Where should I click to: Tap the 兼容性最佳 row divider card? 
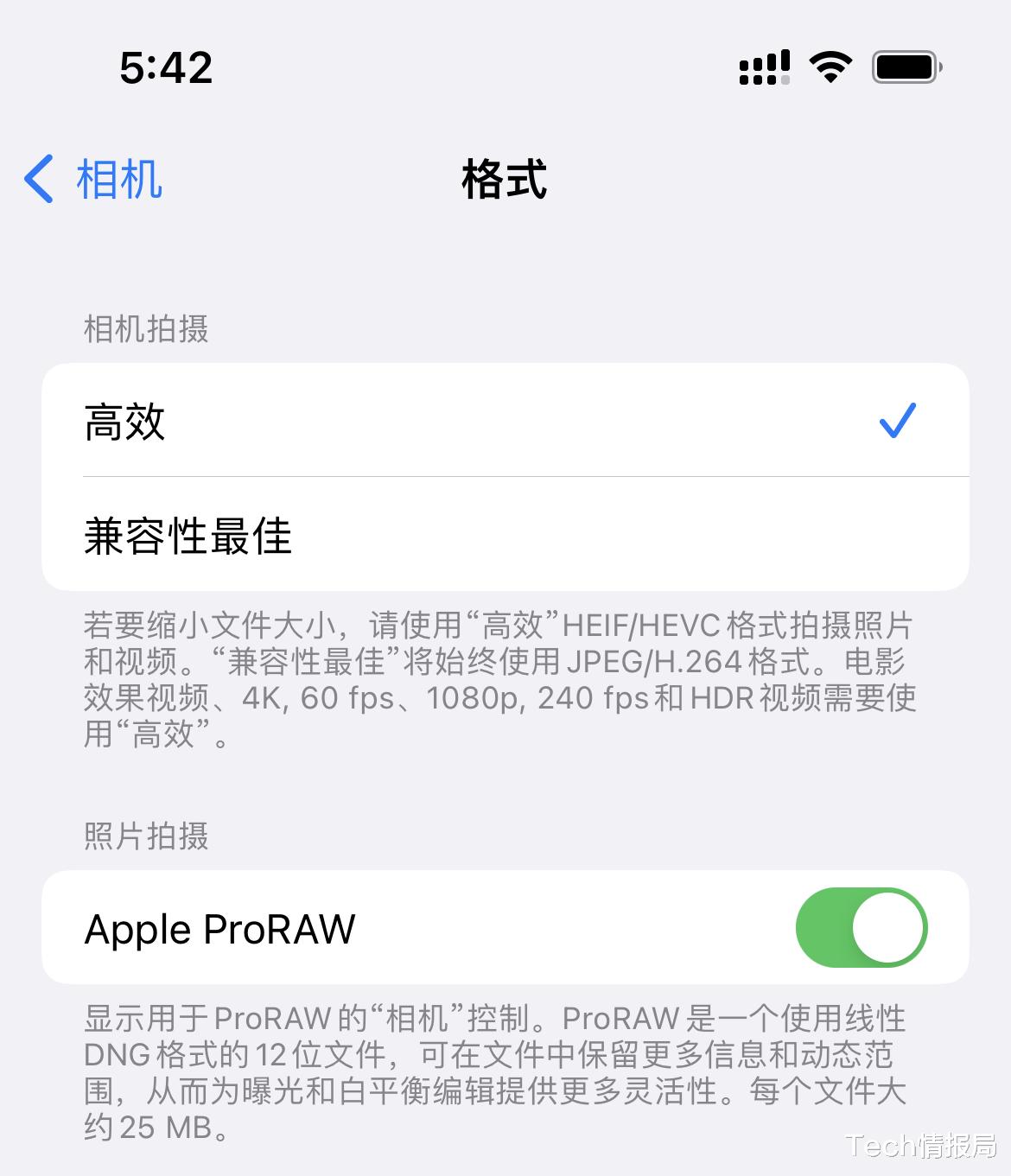coord(505,537)
